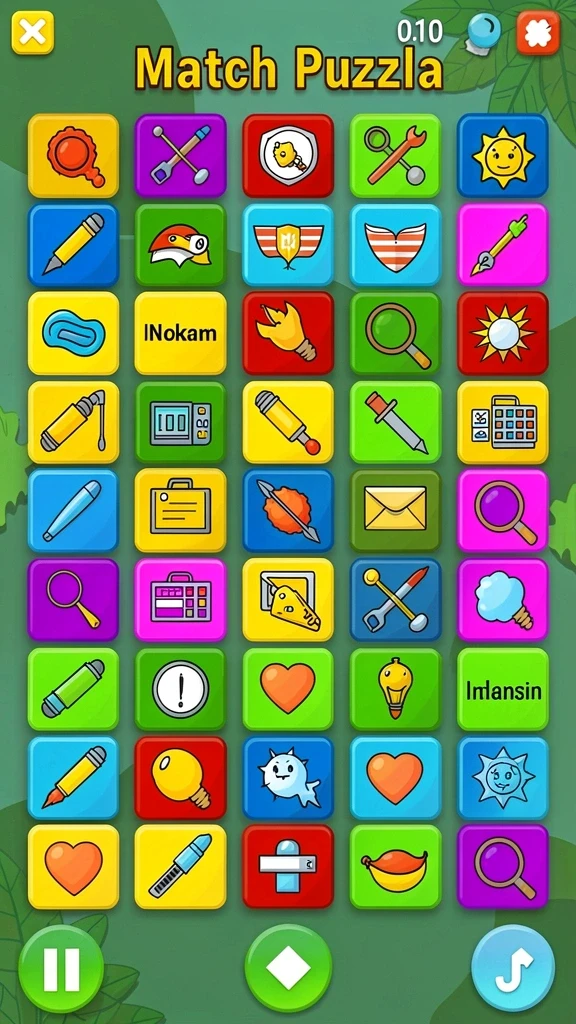Screen dimensions: 576x1024
Task: Select the orange heart tile on green
Action: [288, 690]
